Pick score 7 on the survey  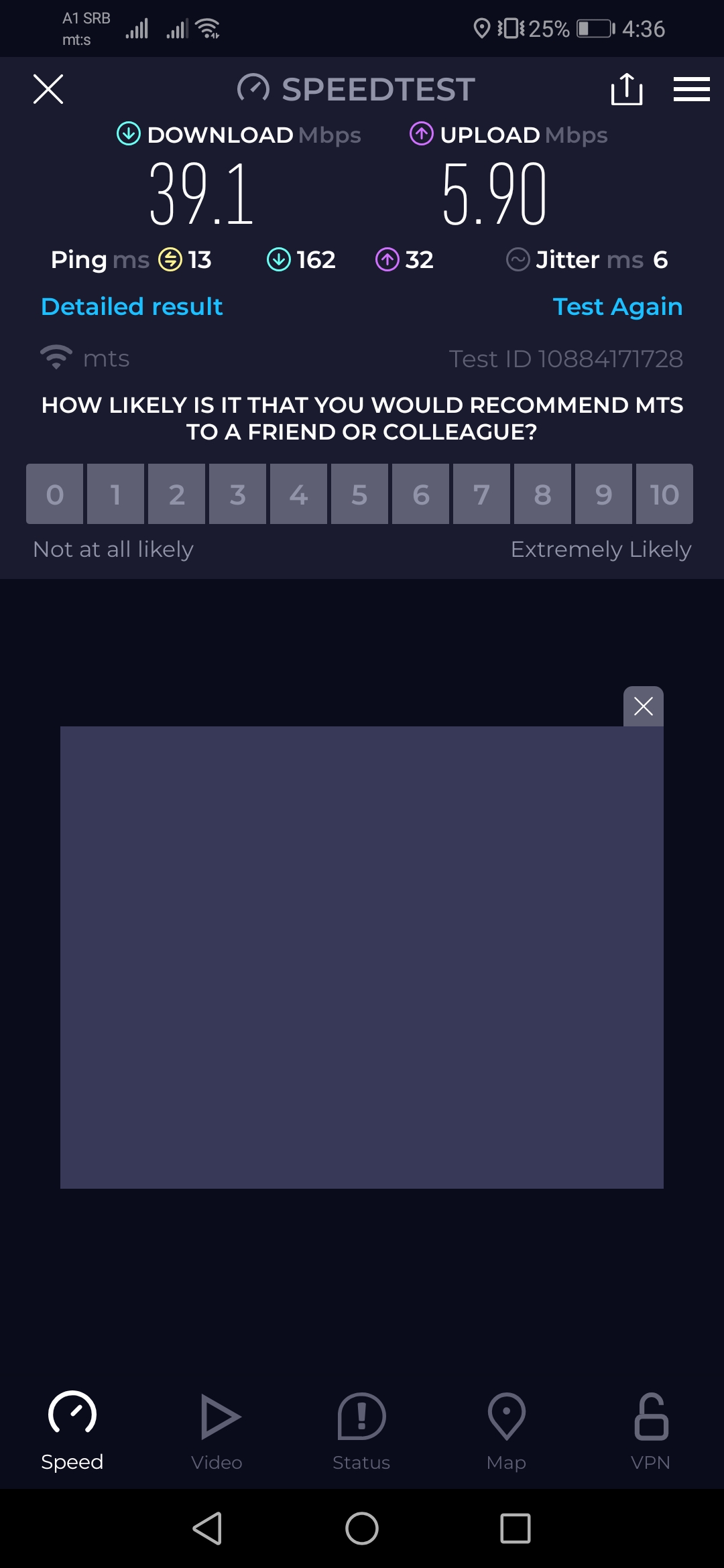(x=481, y=494)
